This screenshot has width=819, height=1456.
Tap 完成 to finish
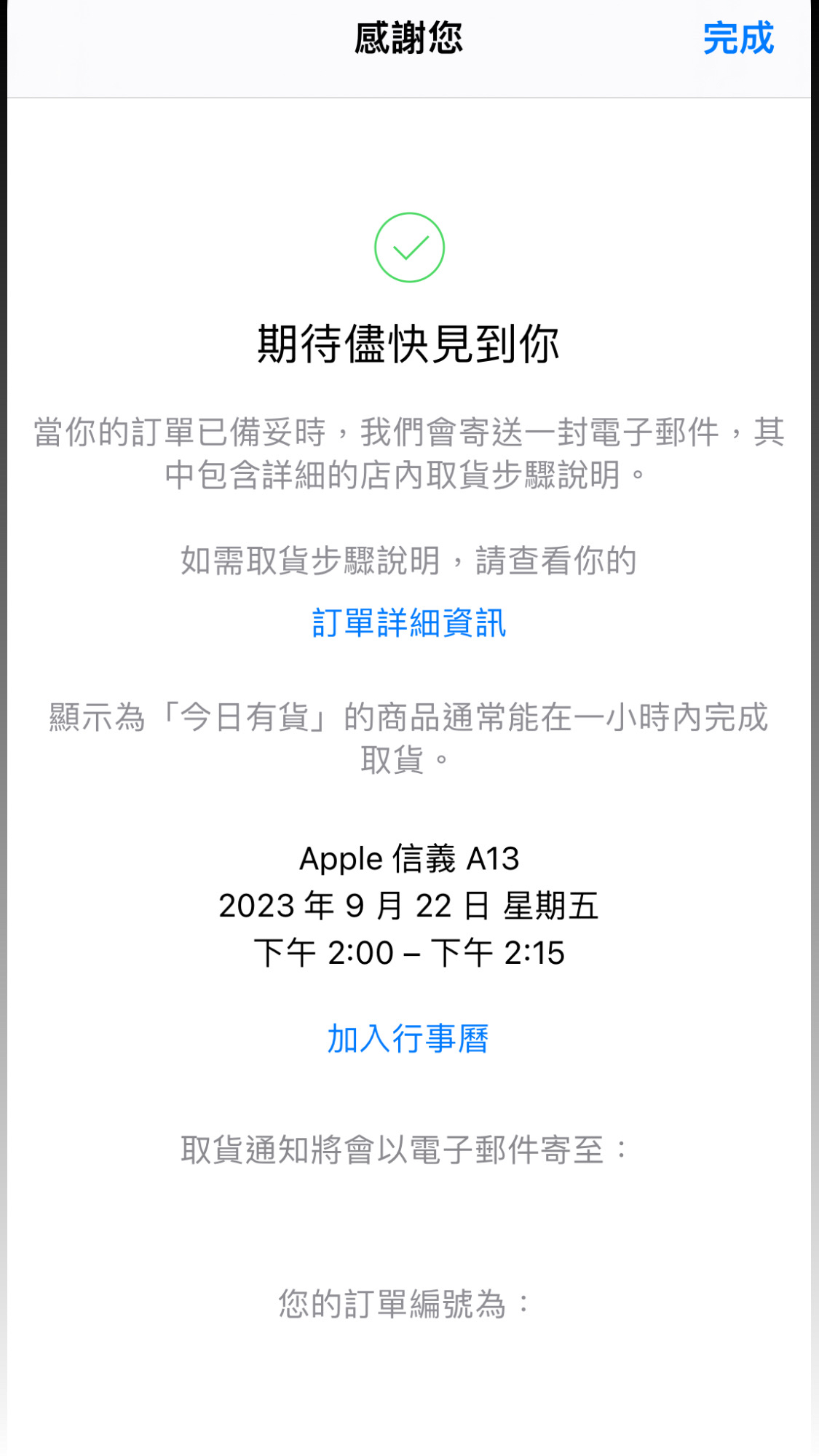coord(737,39)
